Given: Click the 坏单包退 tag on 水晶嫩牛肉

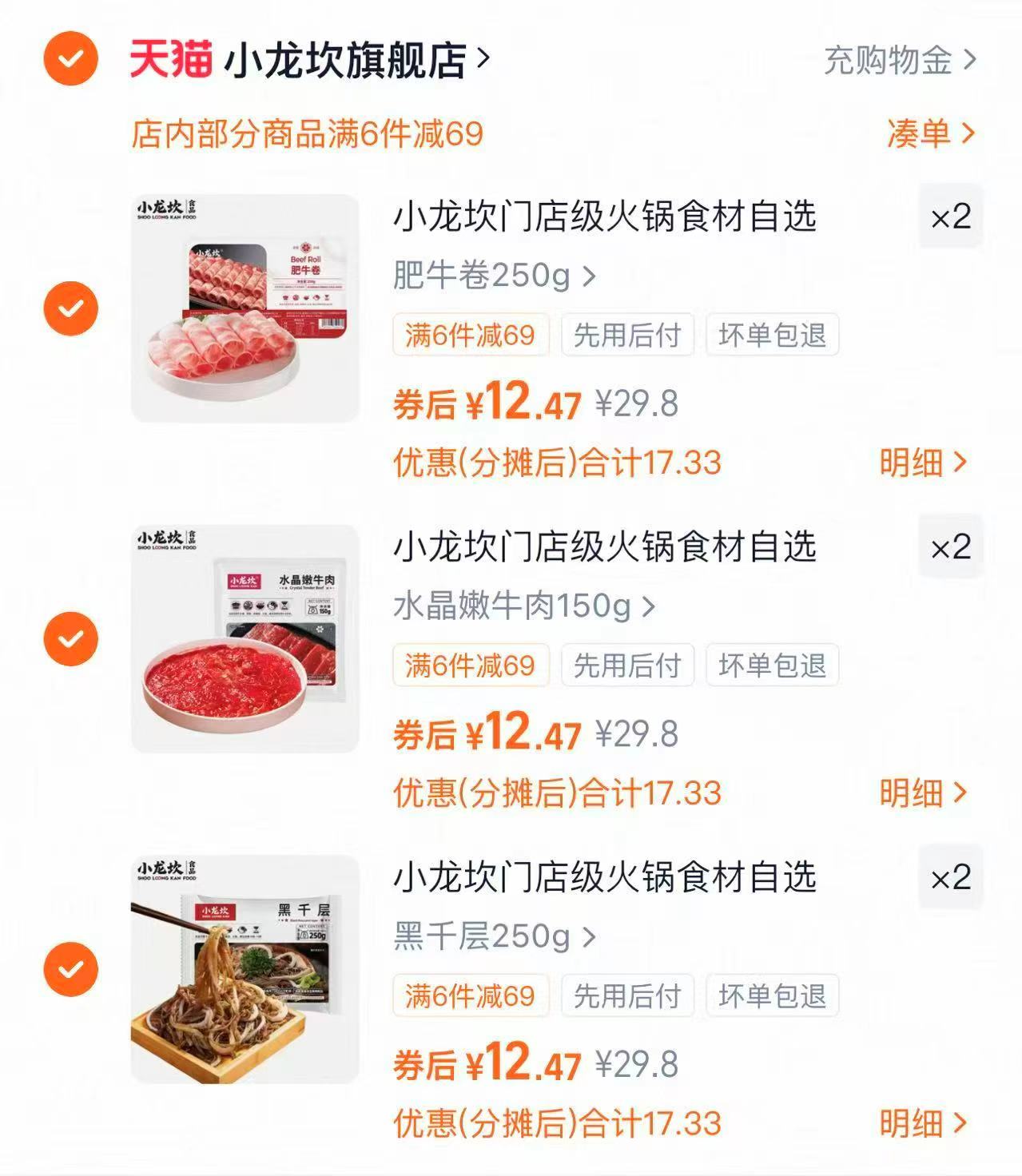Looking at the screenshot, I should pos(772,666).
